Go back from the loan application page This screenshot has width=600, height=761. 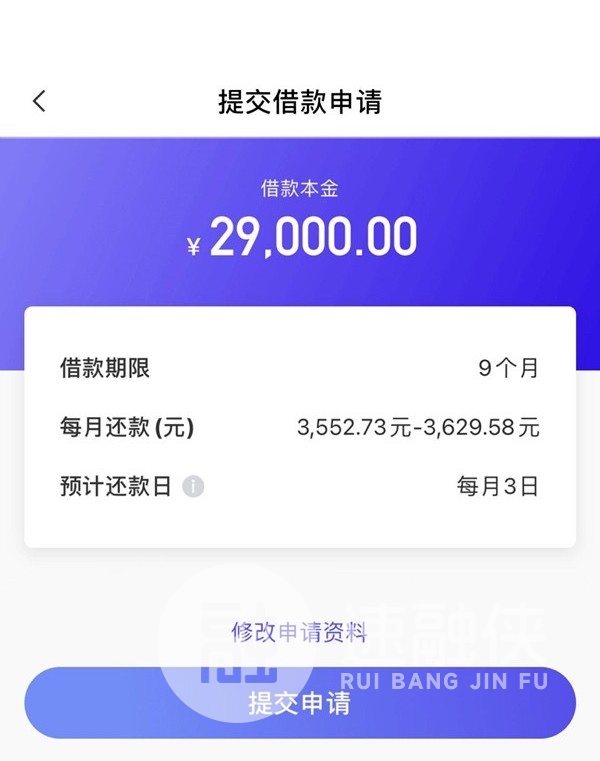(39, 101)
